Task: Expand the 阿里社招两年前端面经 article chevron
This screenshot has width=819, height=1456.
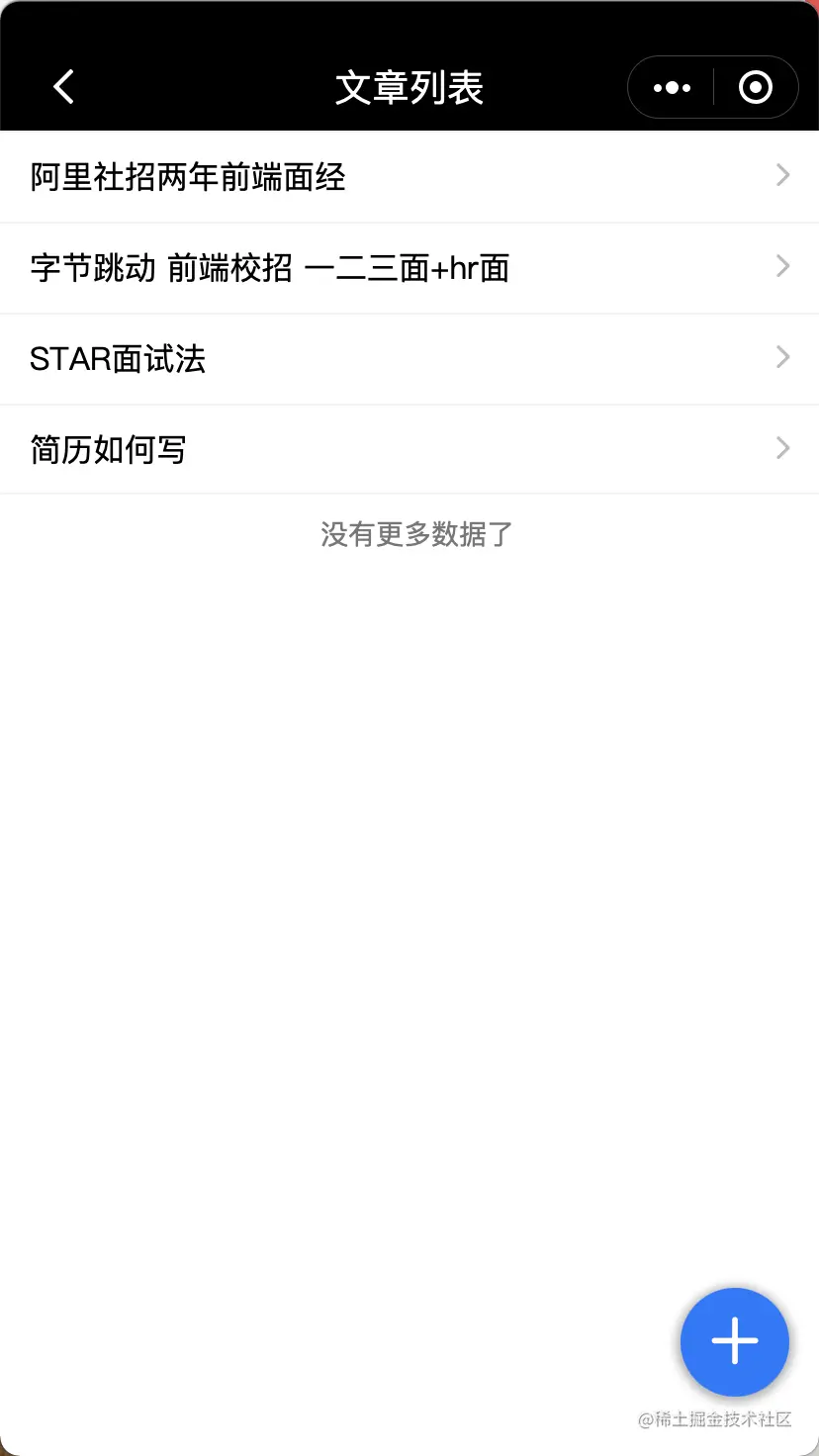Action: [782, 175]
